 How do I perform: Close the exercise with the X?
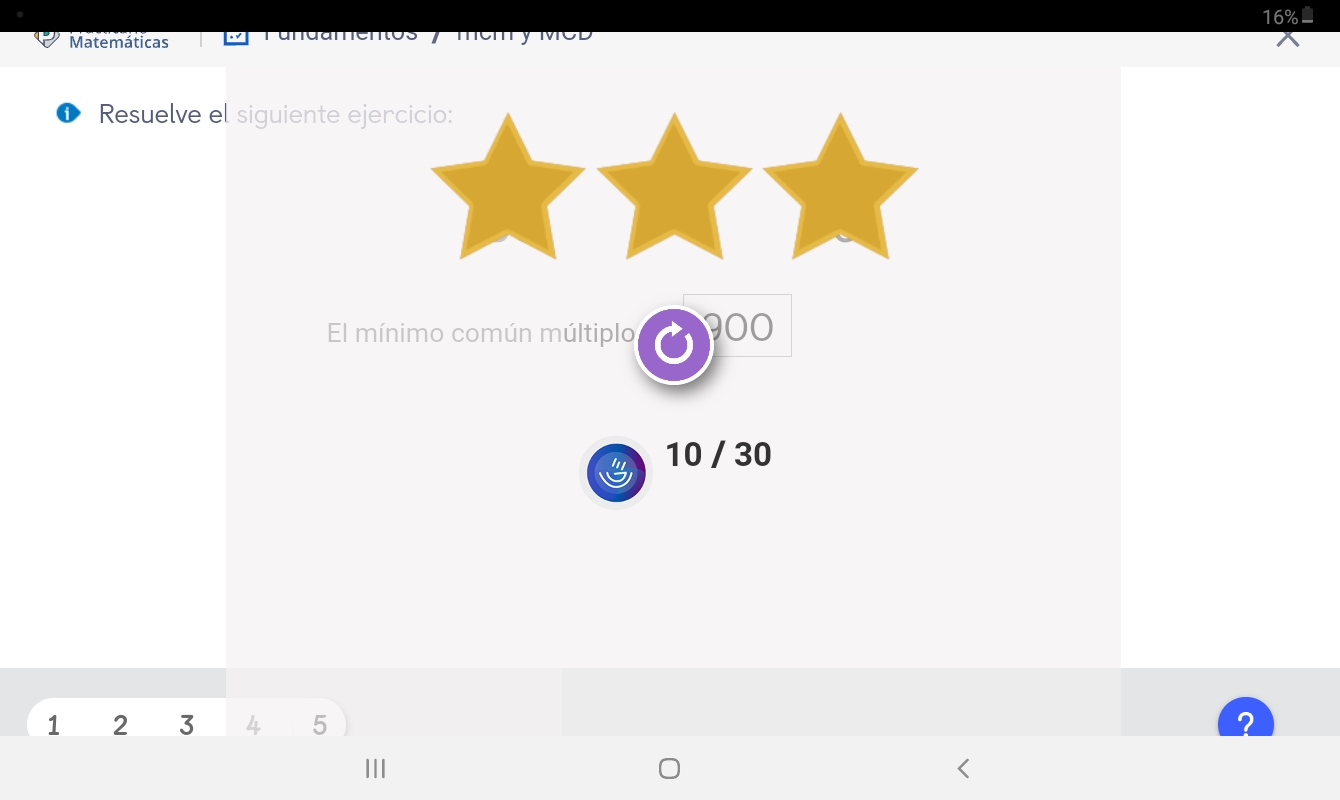click(x=1288, y=38)
